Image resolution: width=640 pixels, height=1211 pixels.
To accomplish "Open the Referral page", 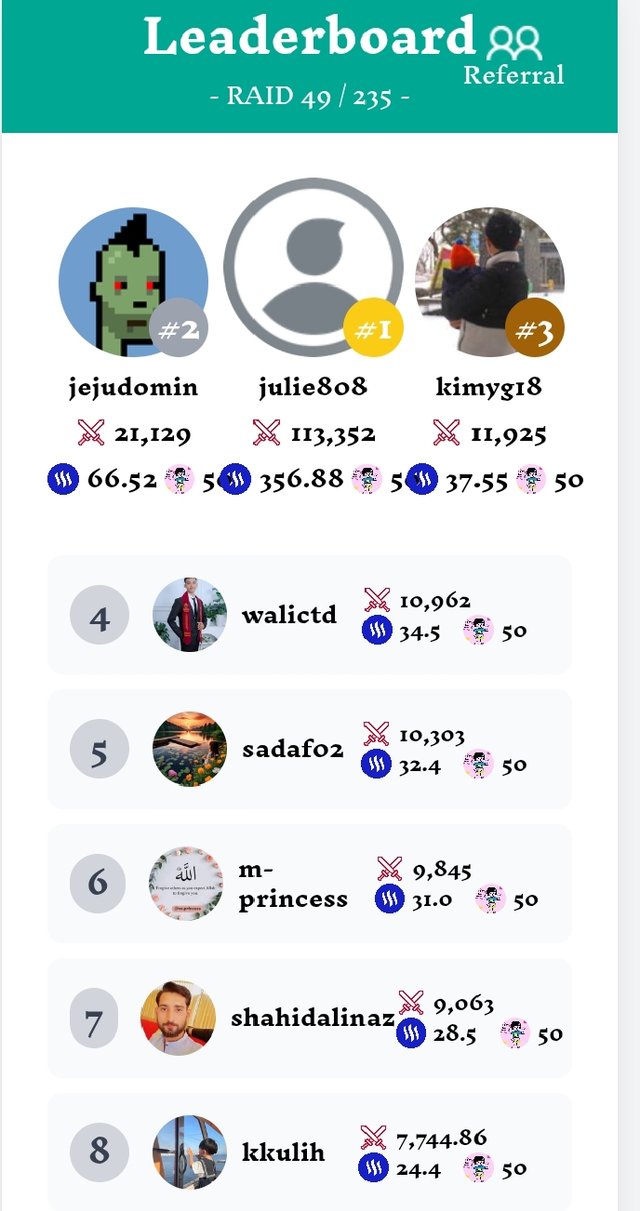I will pos(514,55).
